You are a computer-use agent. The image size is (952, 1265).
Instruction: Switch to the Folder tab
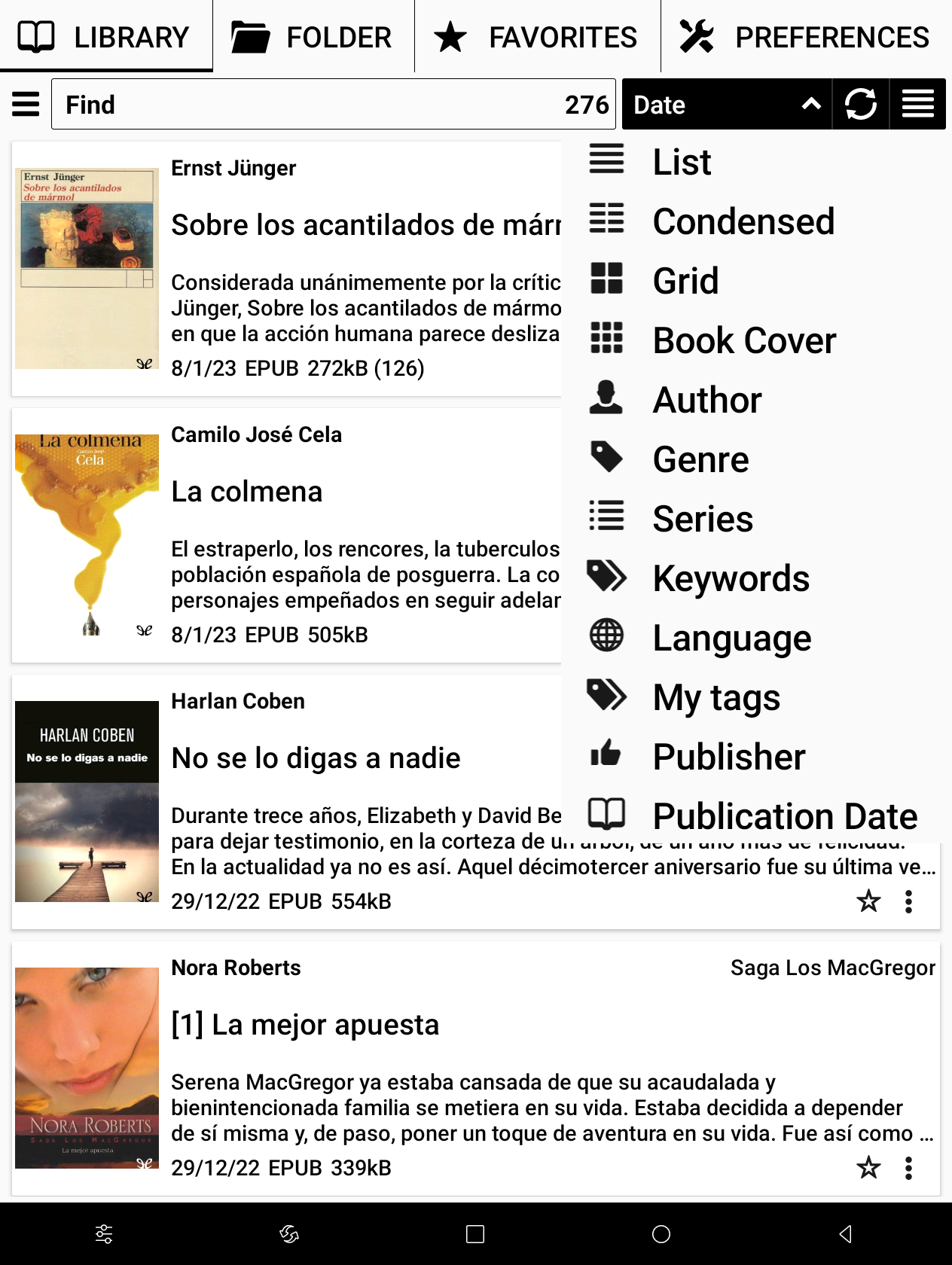pos(313,37)
